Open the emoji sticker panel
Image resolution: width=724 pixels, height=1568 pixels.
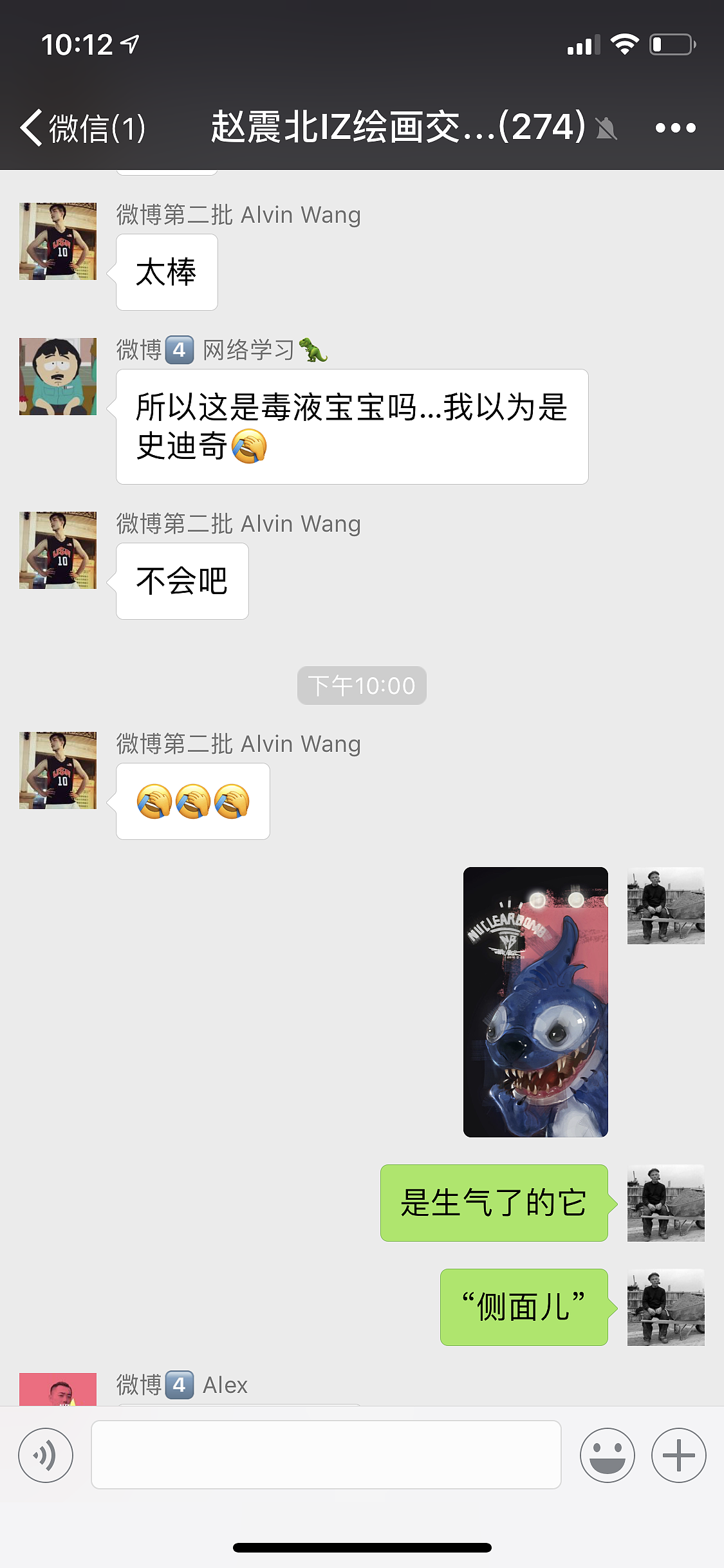(607, 1455)
